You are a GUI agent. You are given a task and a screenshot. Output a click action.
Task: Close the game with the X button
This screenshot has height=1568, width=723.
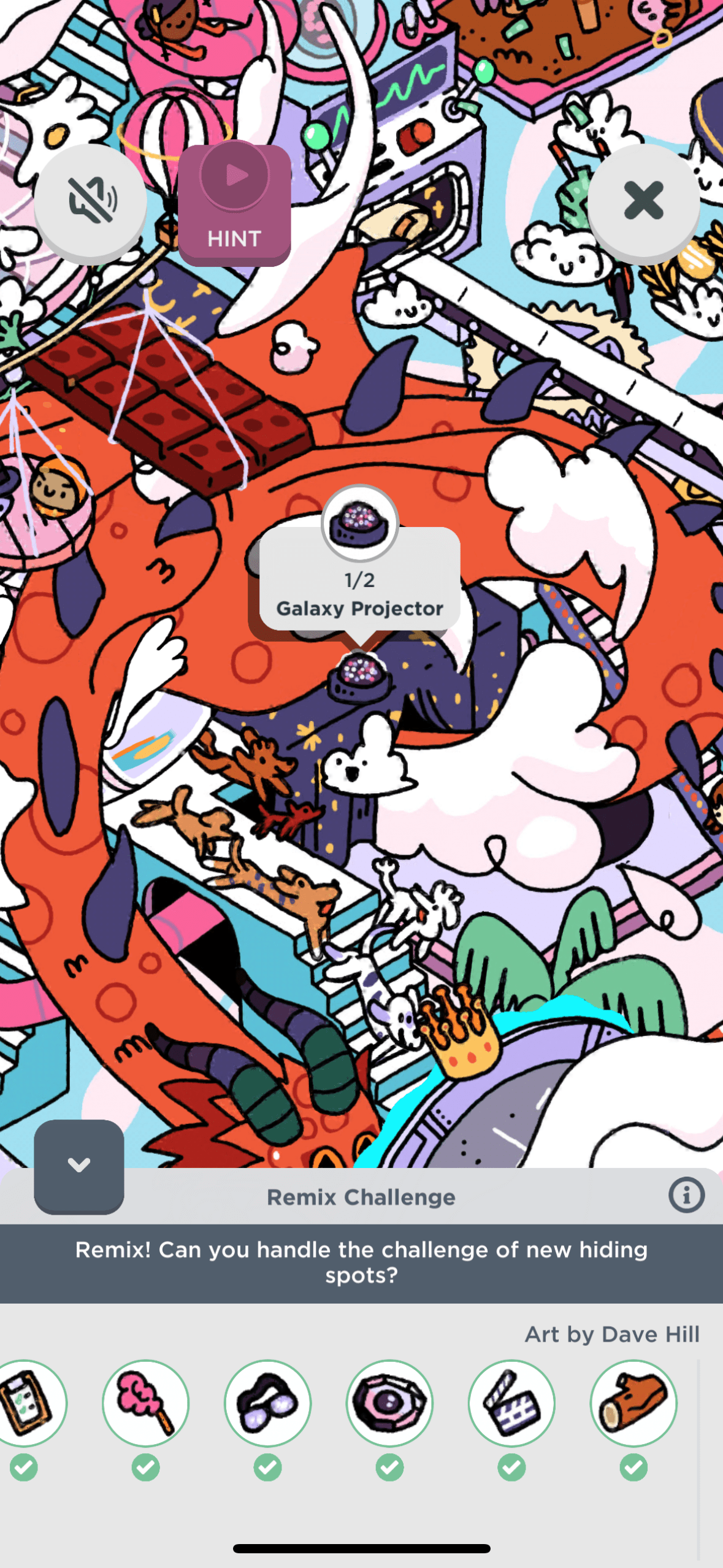[x=643, y=201]
